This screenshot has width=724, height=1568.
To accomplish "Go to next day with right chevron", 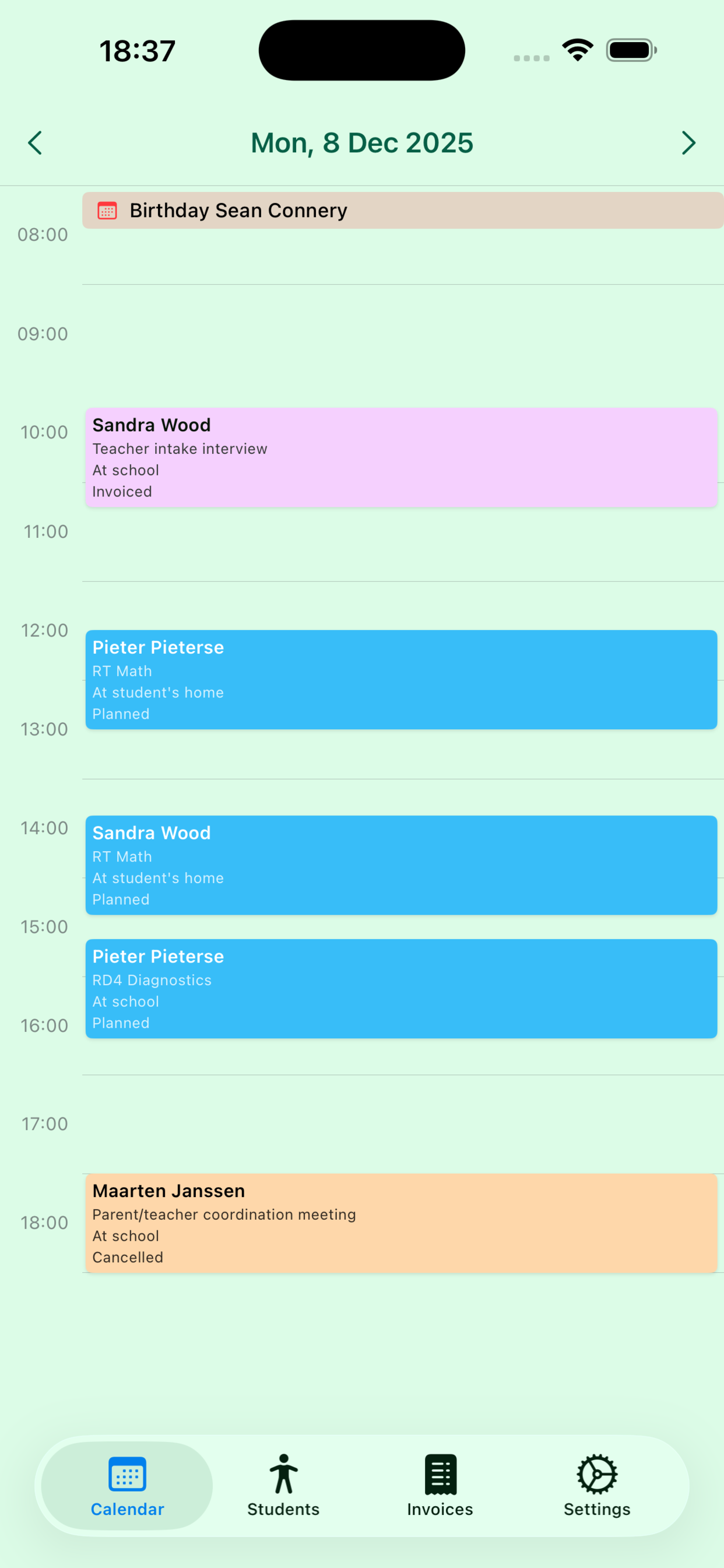I will (688, 142).
